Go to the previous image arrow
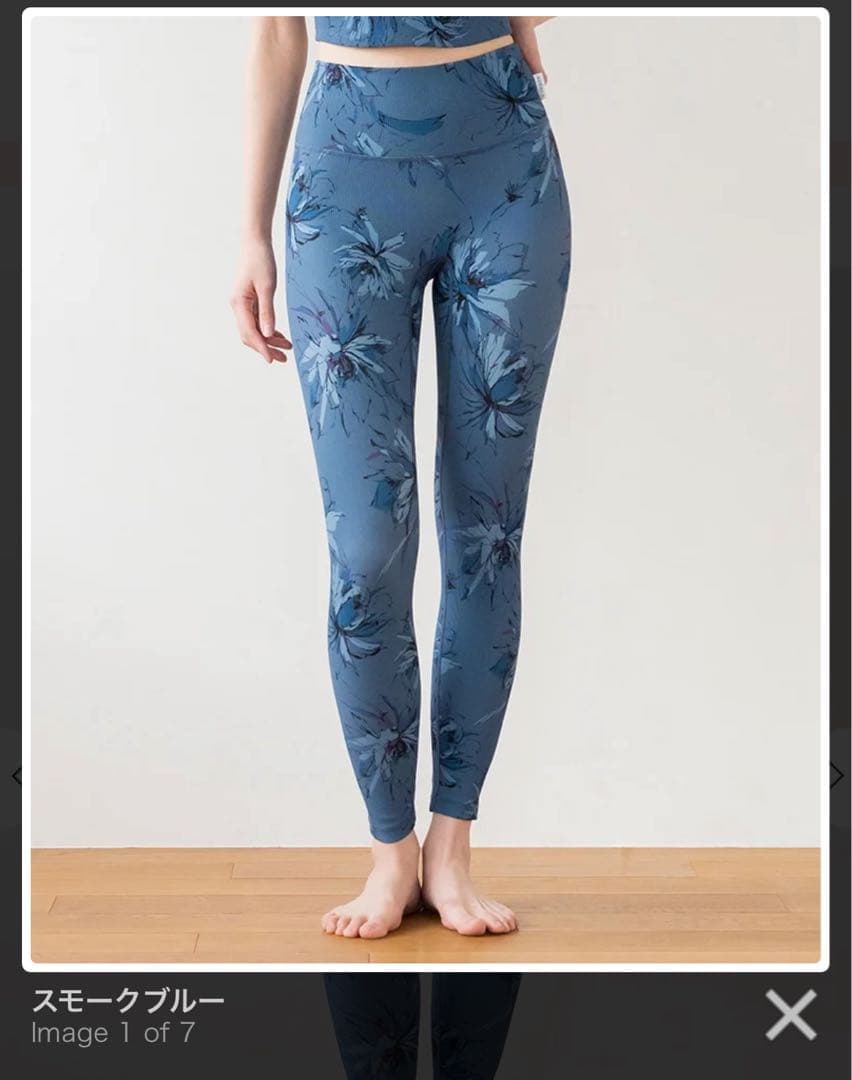The image size is (852, 1080). click(15, 775)
